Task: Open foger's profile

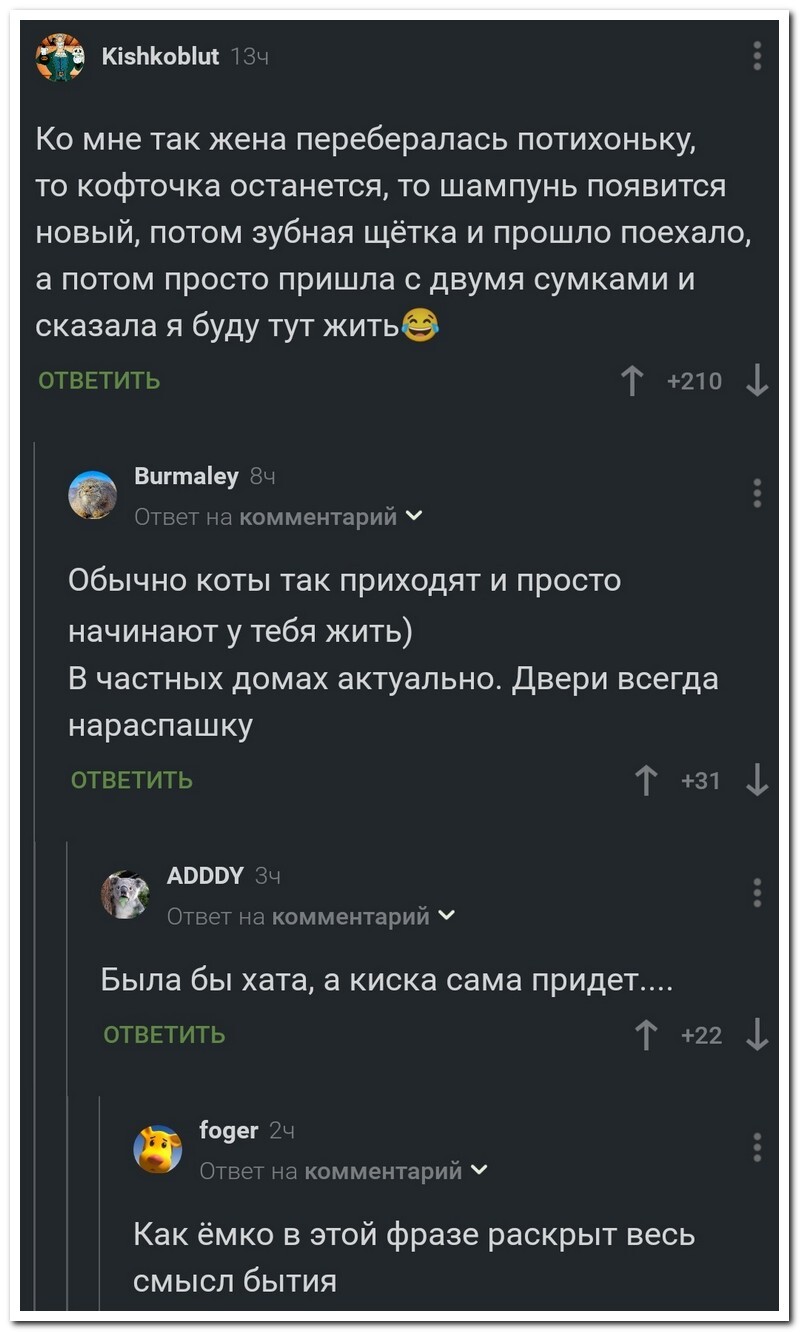Action: (229, 1130)
